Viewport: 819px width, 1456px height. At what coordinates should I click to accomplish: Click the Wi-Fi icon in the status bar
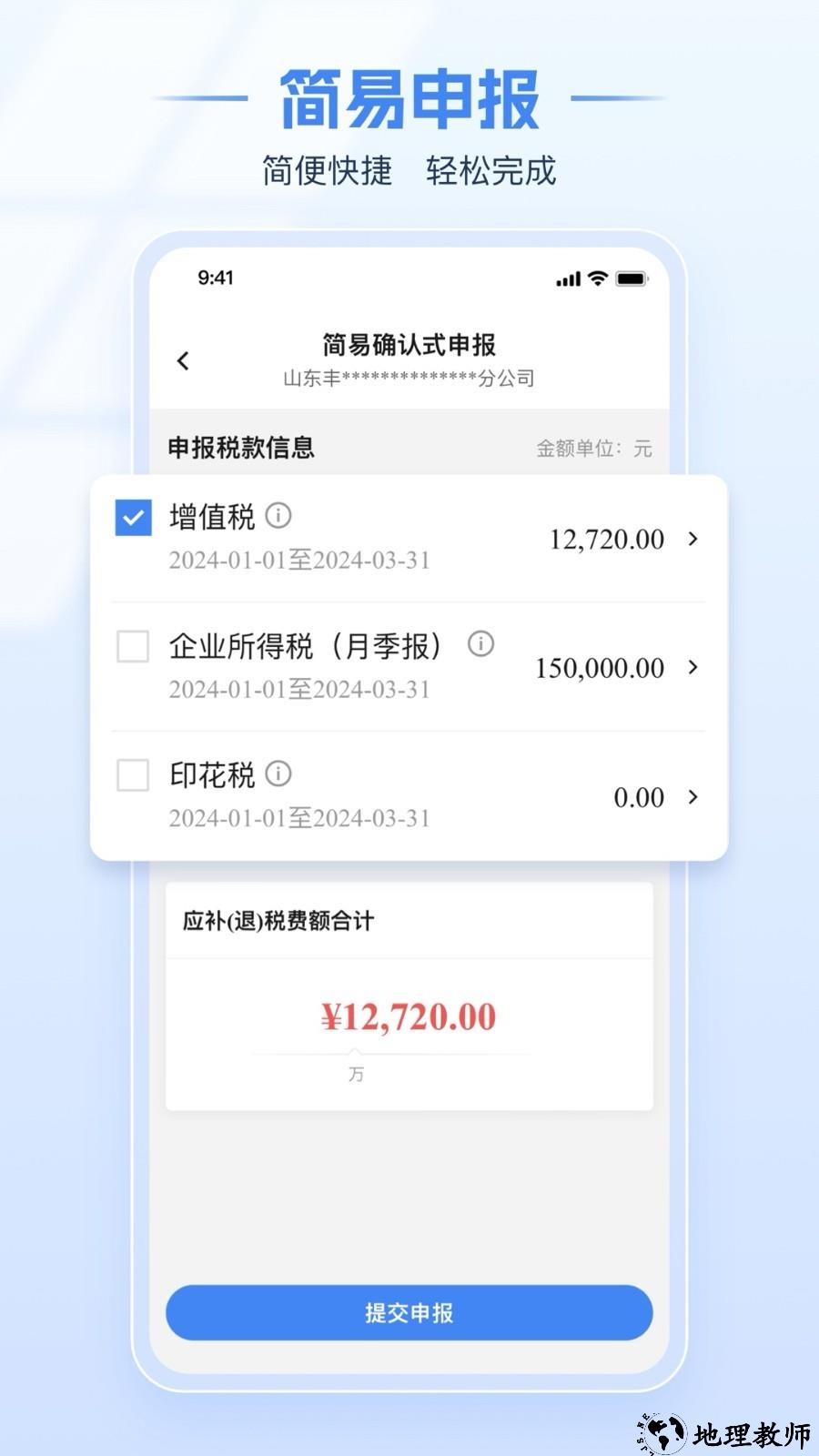coord(596,278)
